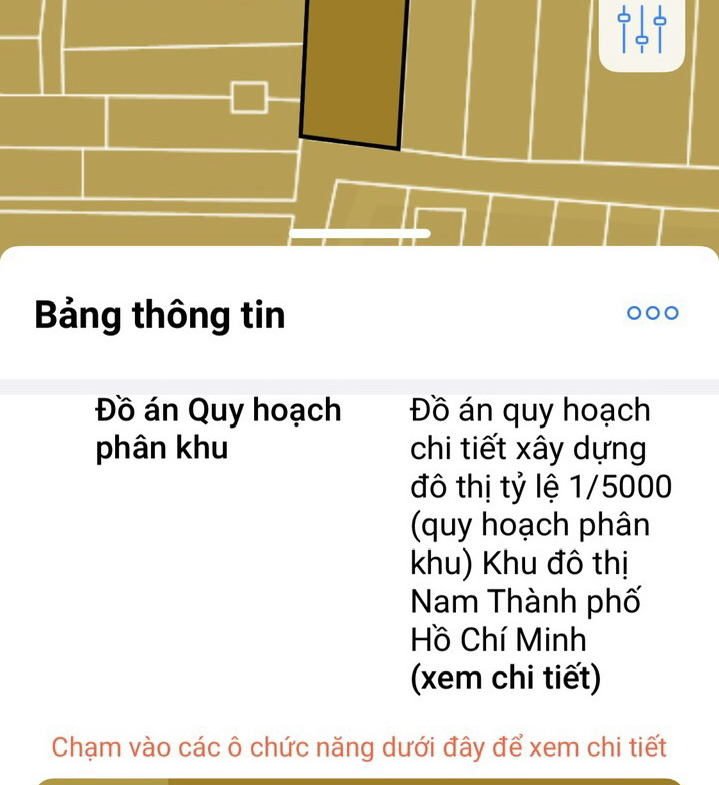
Task: Open the three-dot options in Bảng thông tin
Action: point(652,313)
